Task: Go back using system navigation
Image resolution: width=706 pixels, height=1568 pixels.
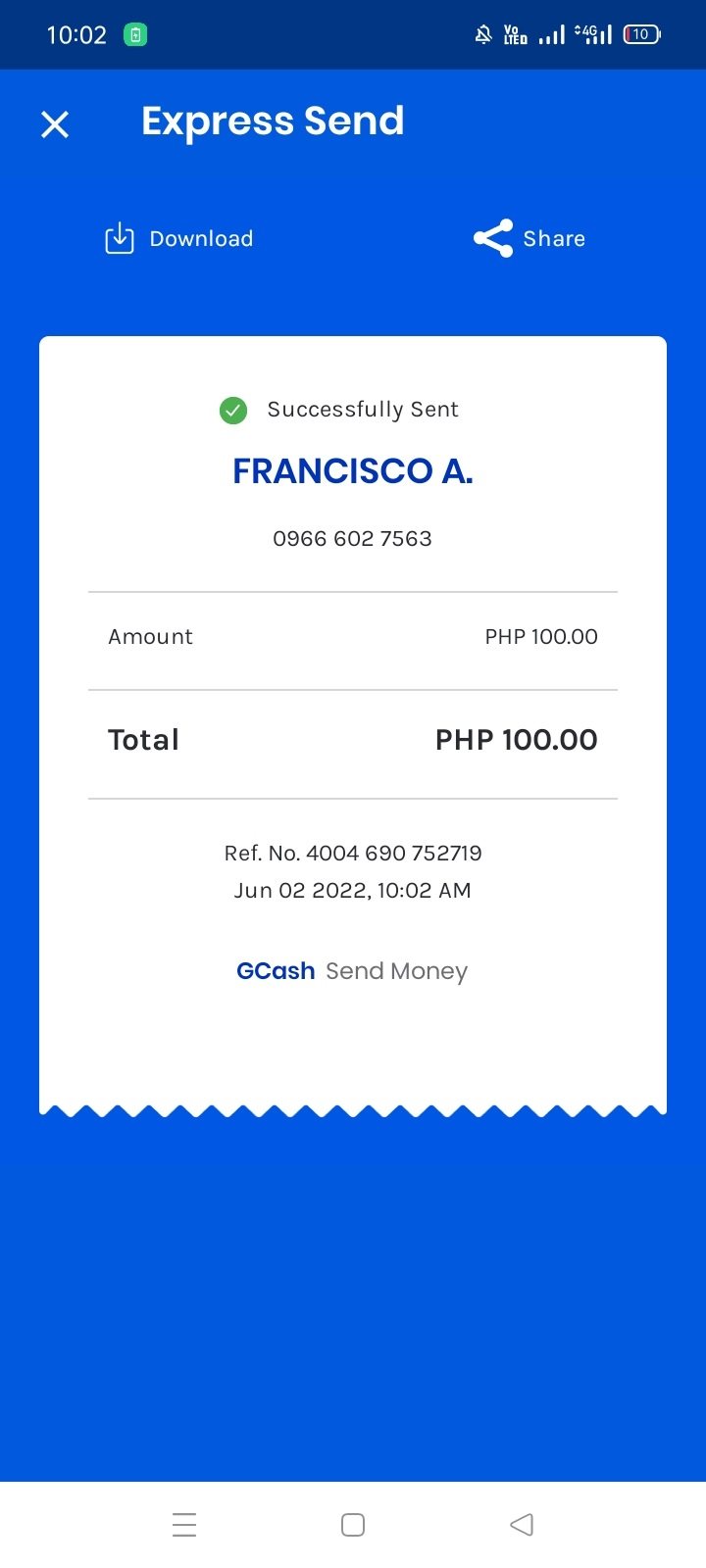Action: 522,1524
